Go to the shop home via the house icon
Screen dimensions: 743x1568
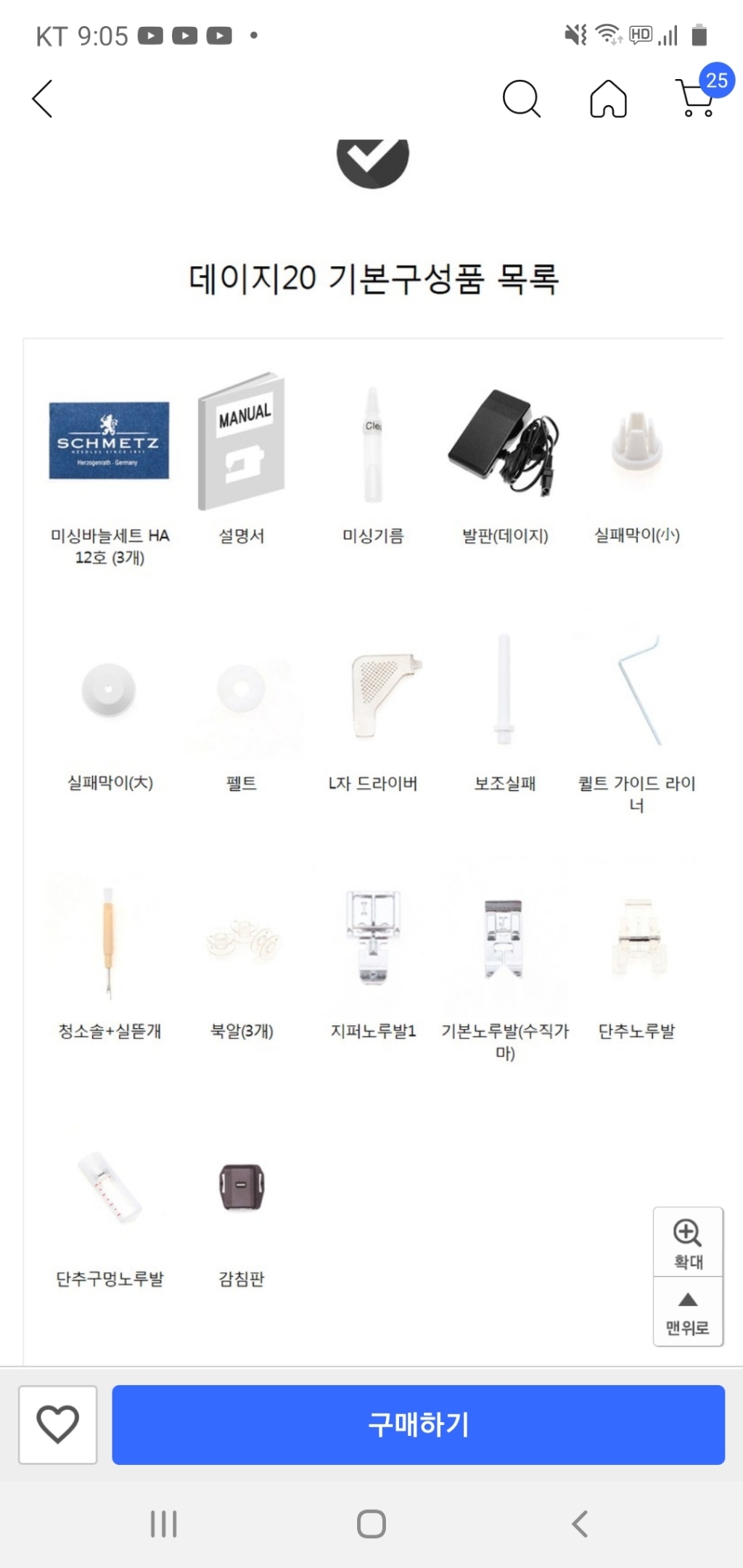point(608,99)
